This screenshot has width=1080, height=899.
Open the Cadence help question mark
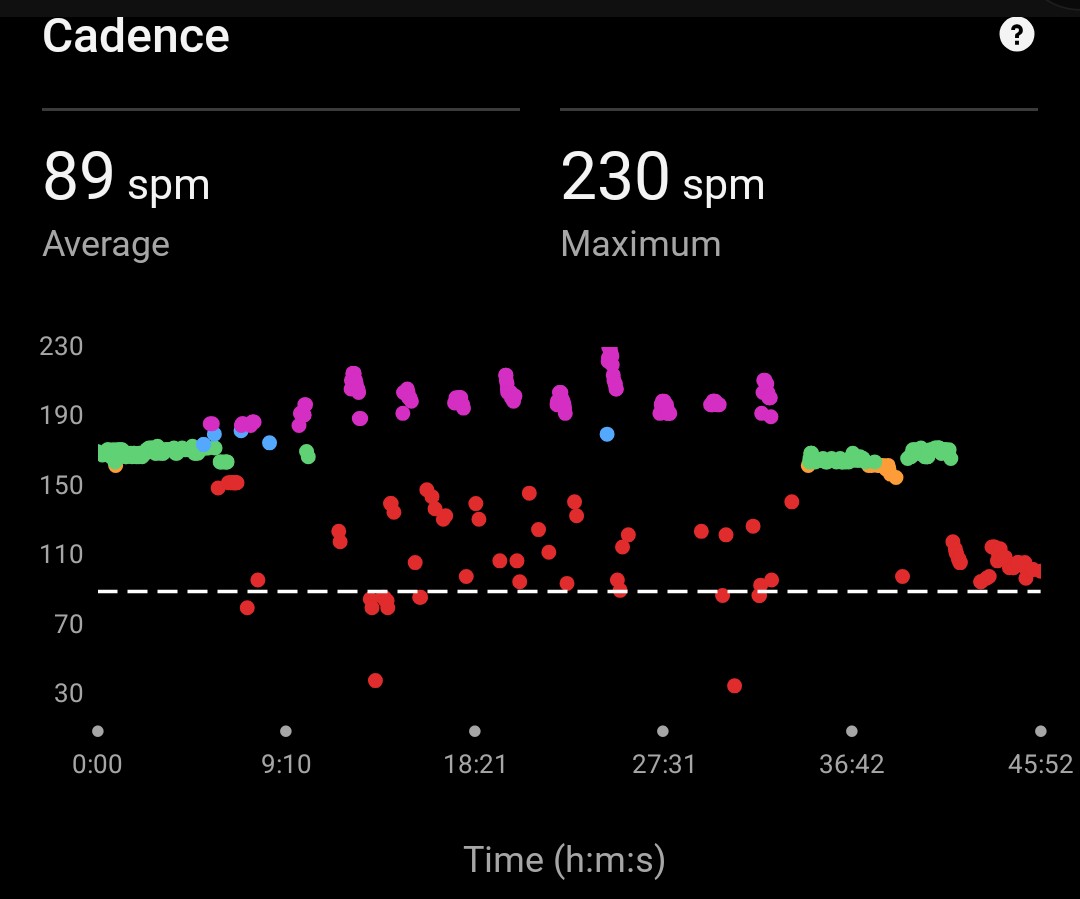pyautogui.click(x=1016, y=36)
